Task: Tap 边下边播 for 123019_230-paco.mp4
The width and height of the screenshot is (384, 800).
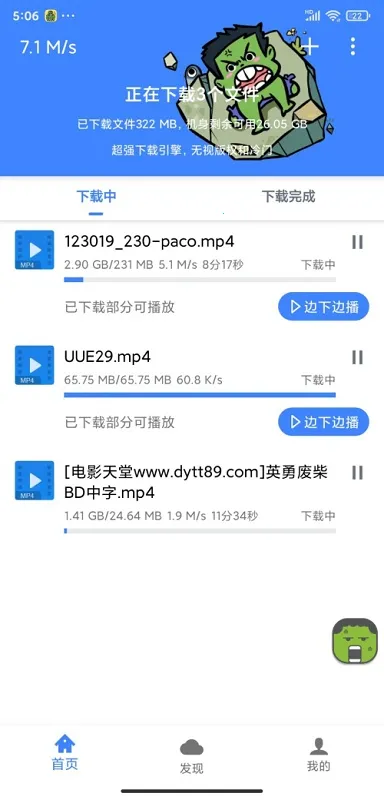Action: pyautogui.click(x=323, y=307)
